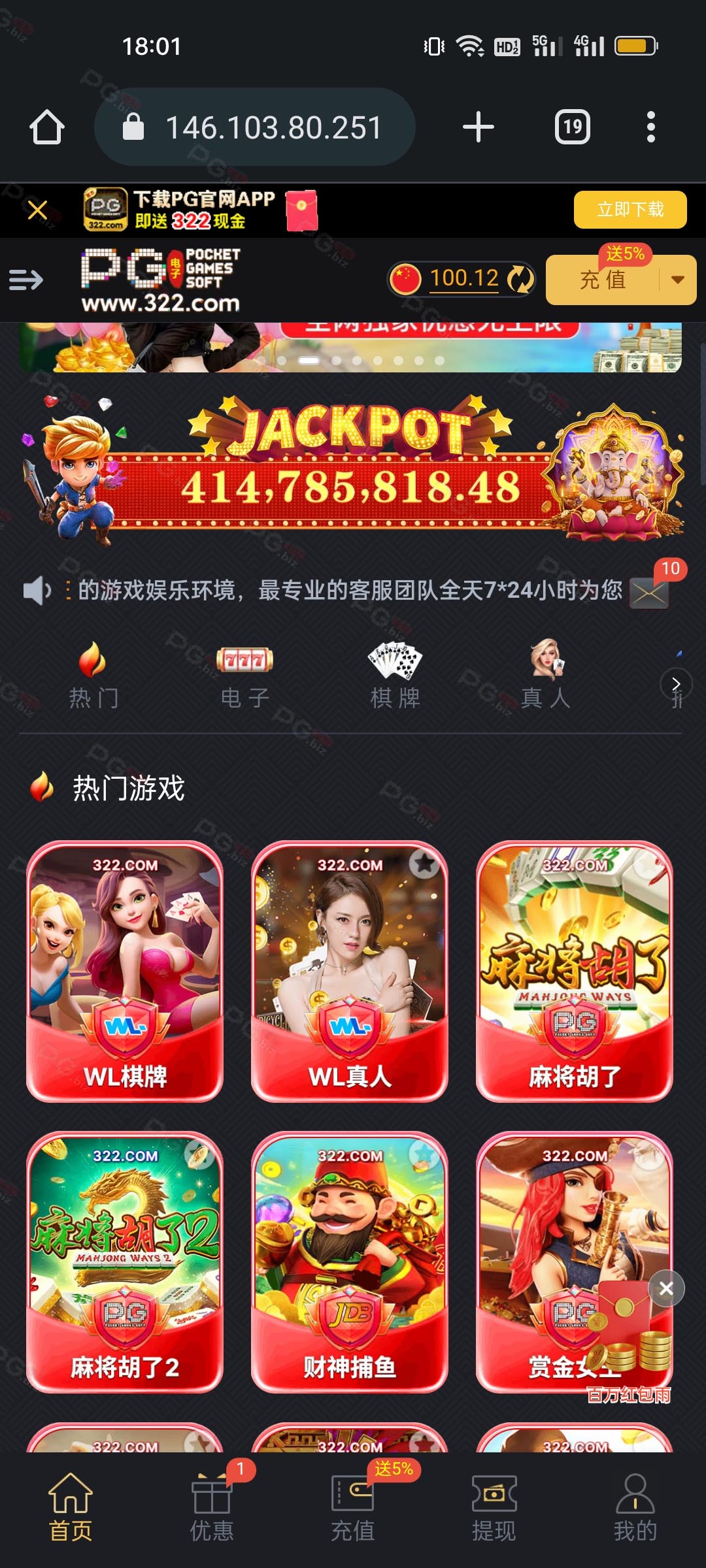Tap the 充值 recharge button in header
The image size is (706, 1568).
[x=602, y=280]
